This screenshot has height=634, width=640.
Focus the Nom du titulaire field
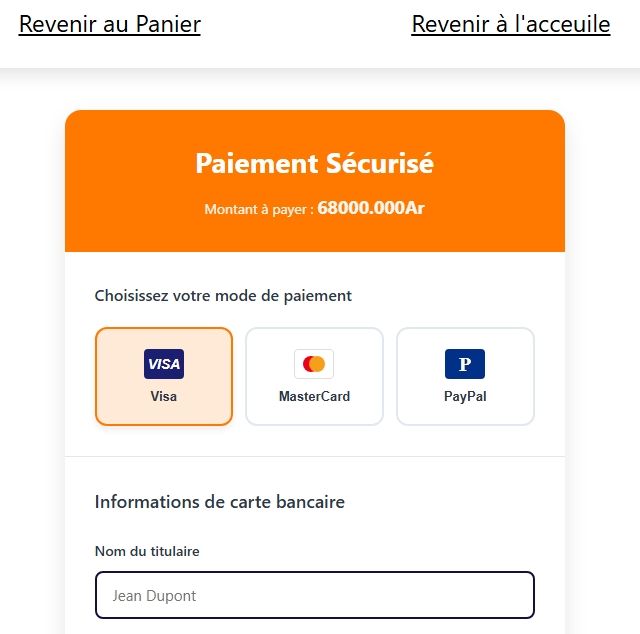[x=314, y=595]
